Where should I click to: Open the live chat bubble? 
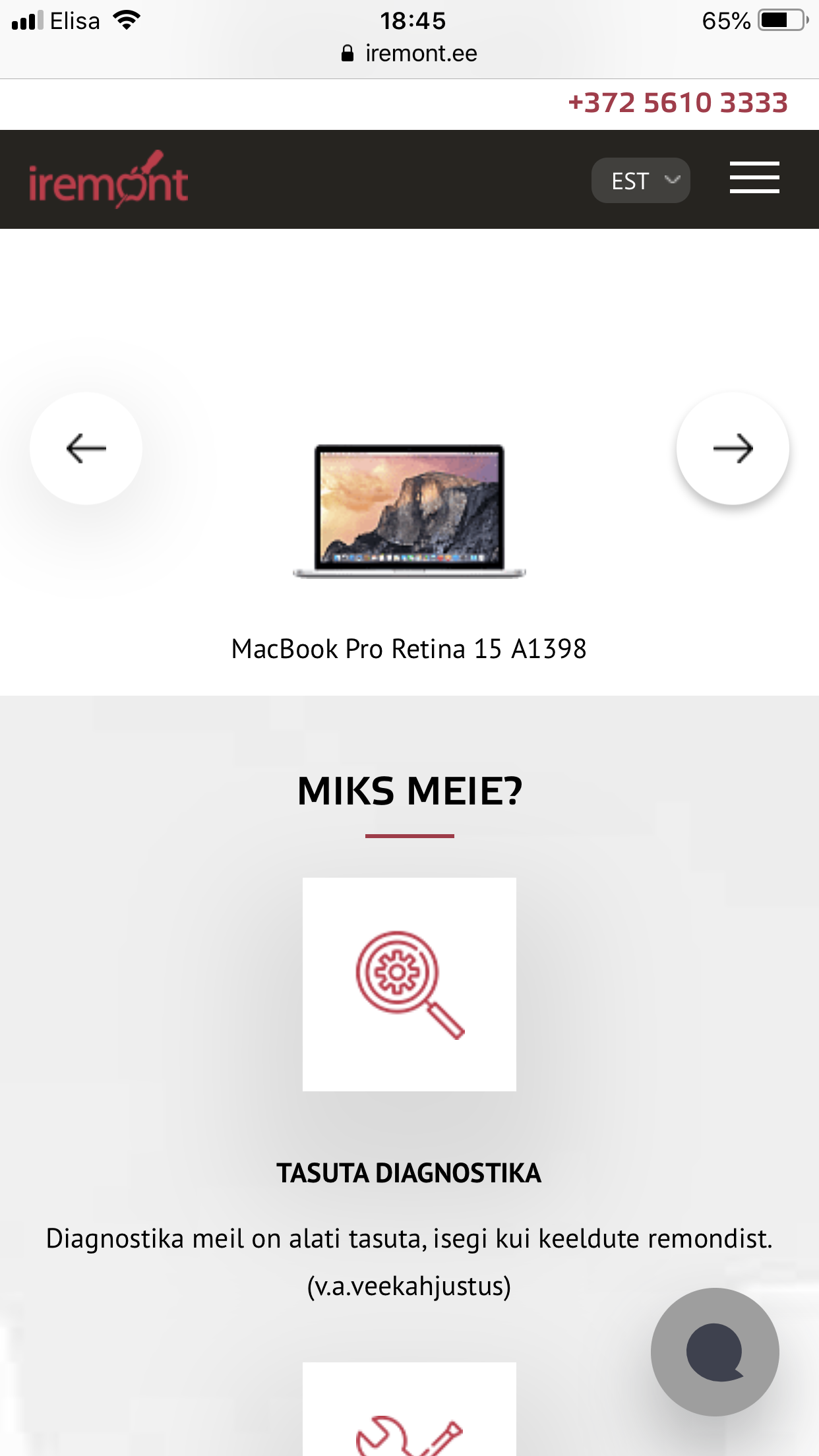(x=715, y=1352)
